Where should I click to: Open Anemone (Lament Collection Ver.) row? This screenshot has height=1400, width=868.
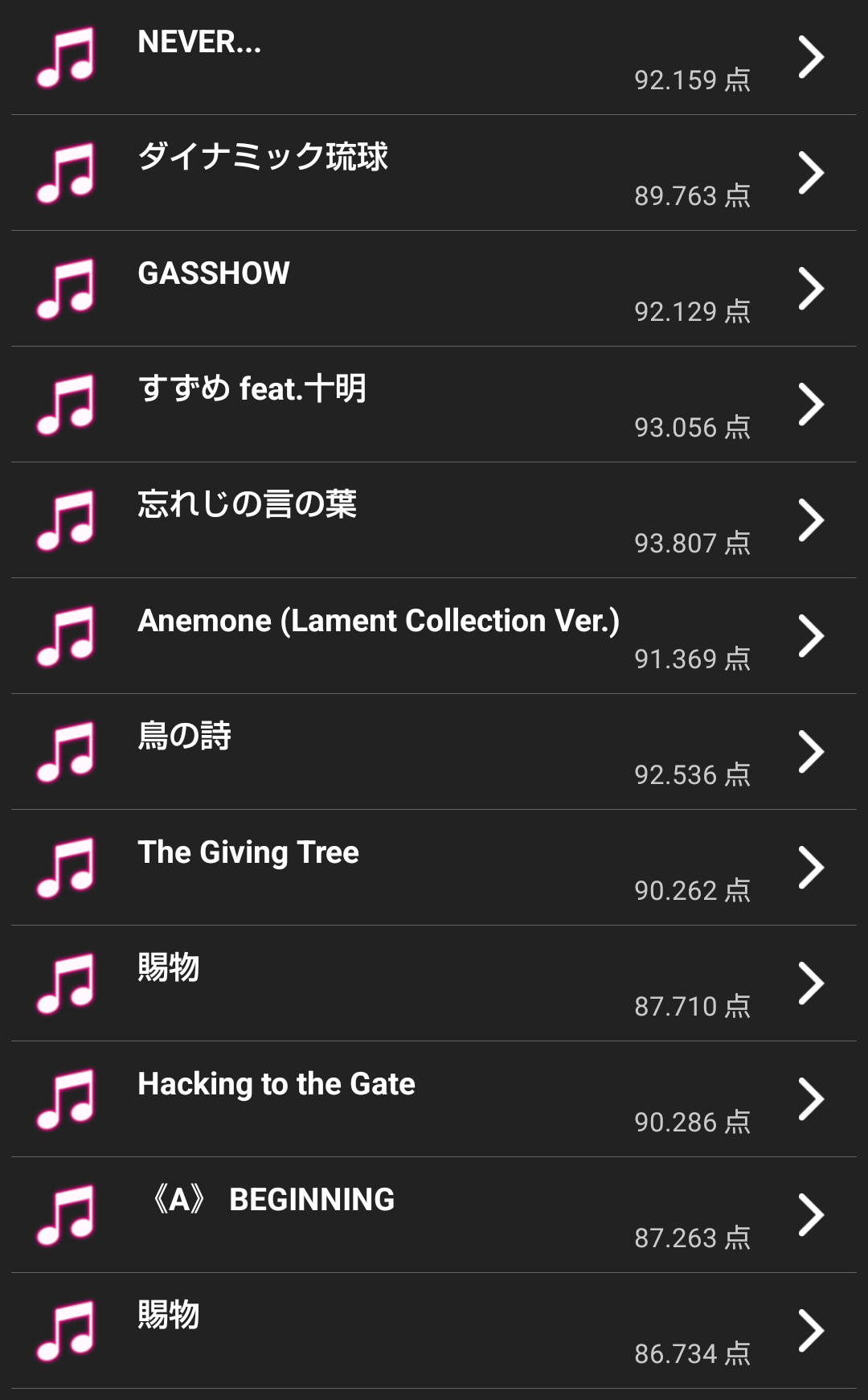tap(434, 636)
